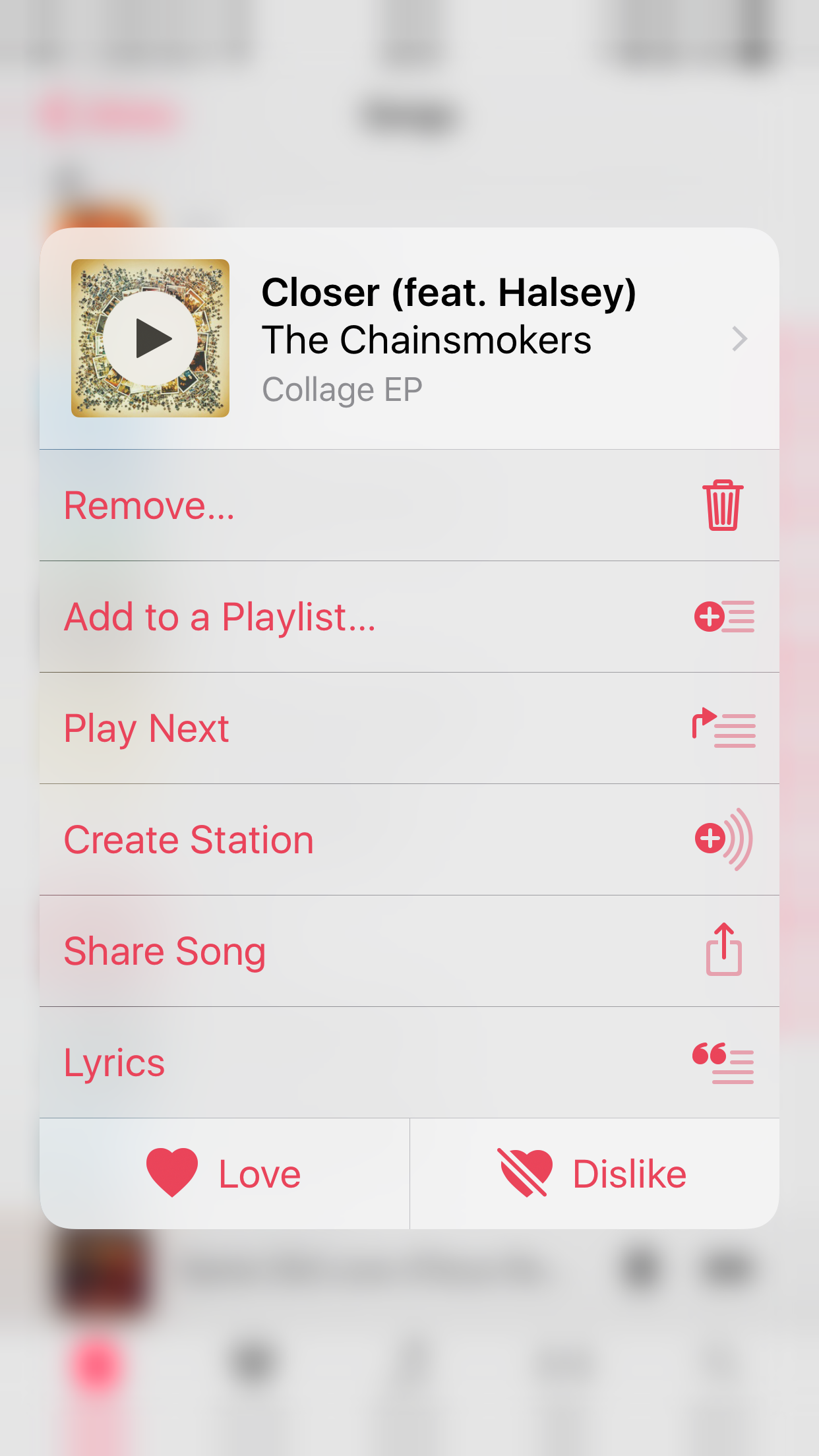Choose Add to a Playlist
The height and width of the screenshot is (1456, 819).
409,617
